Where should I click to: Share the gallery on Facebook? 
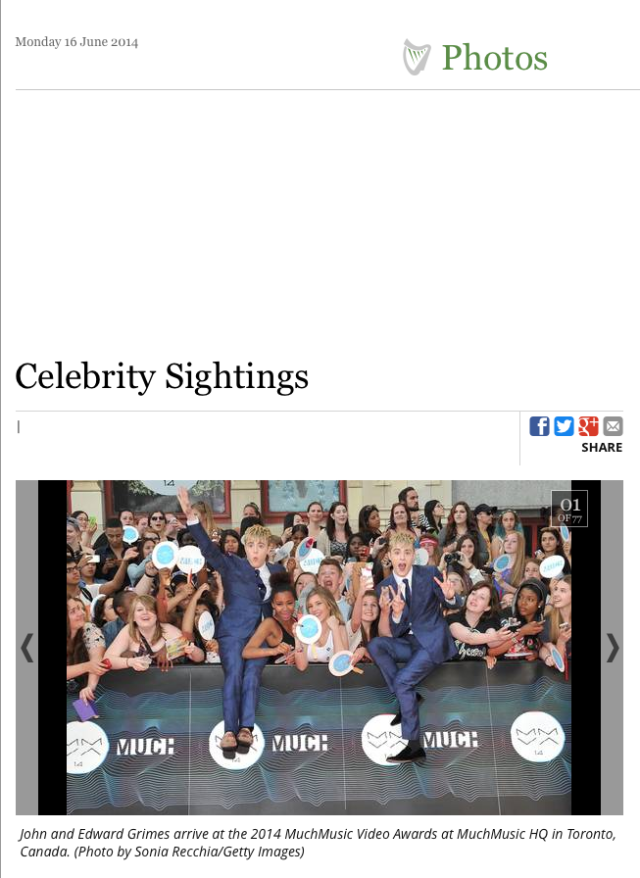pyautogui.click(x=539, y=426)
